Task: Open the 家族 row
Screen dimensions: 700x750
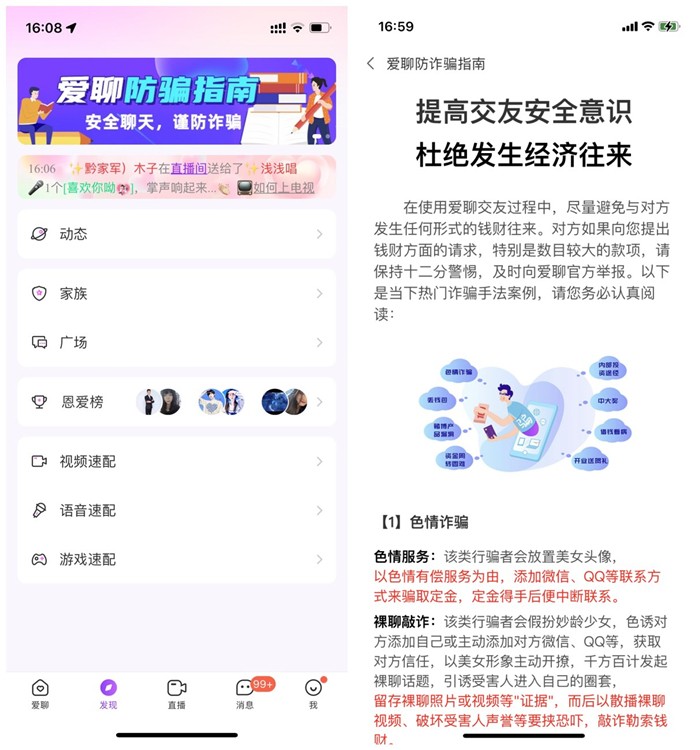Action: [176, 294]
